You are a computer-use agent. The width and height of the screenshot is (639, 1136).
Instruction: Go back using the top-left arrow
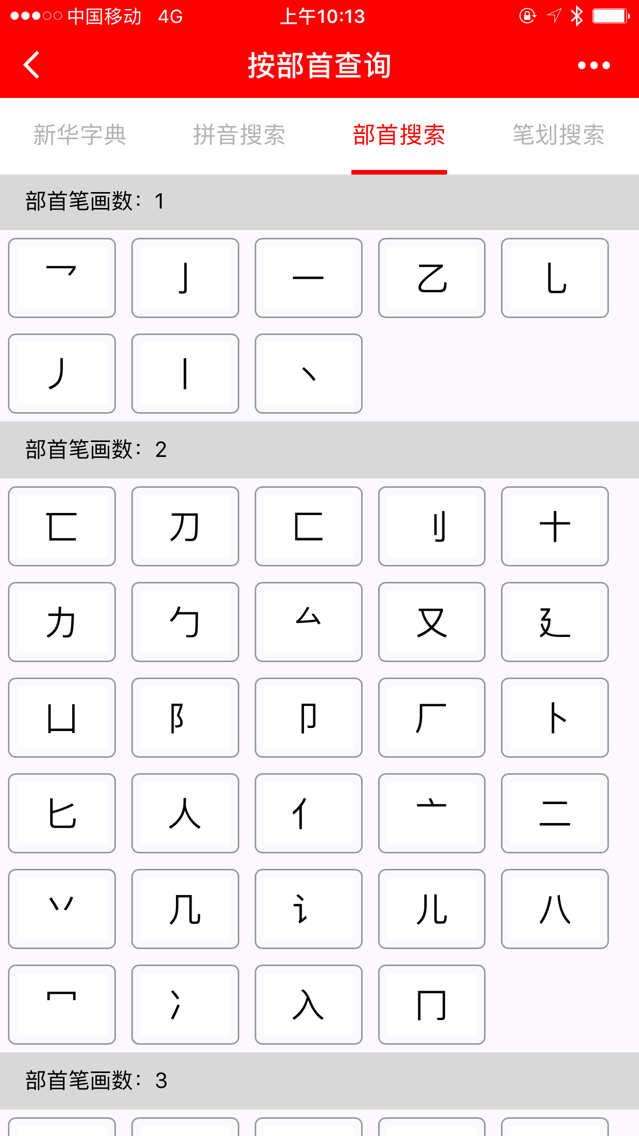click(31, 65)
